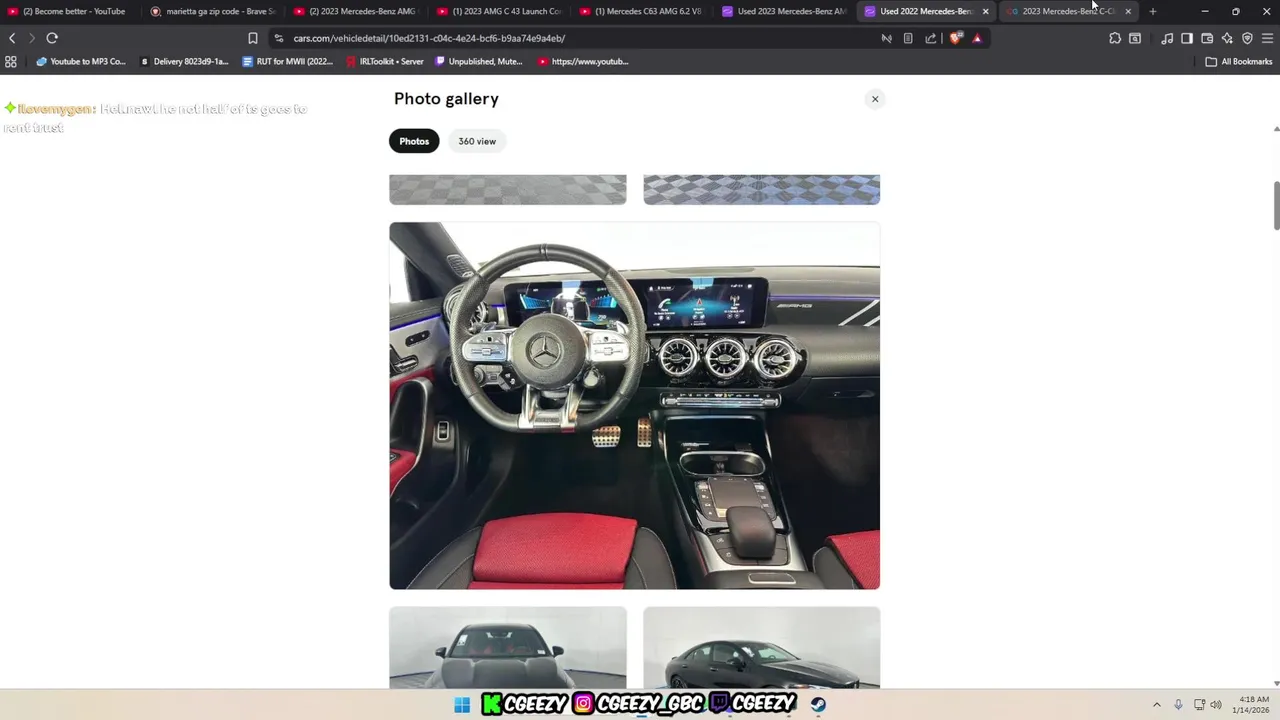Open Youtube to MP3 Co... bookmark
1280x720 pixels.
click(81, 61)
